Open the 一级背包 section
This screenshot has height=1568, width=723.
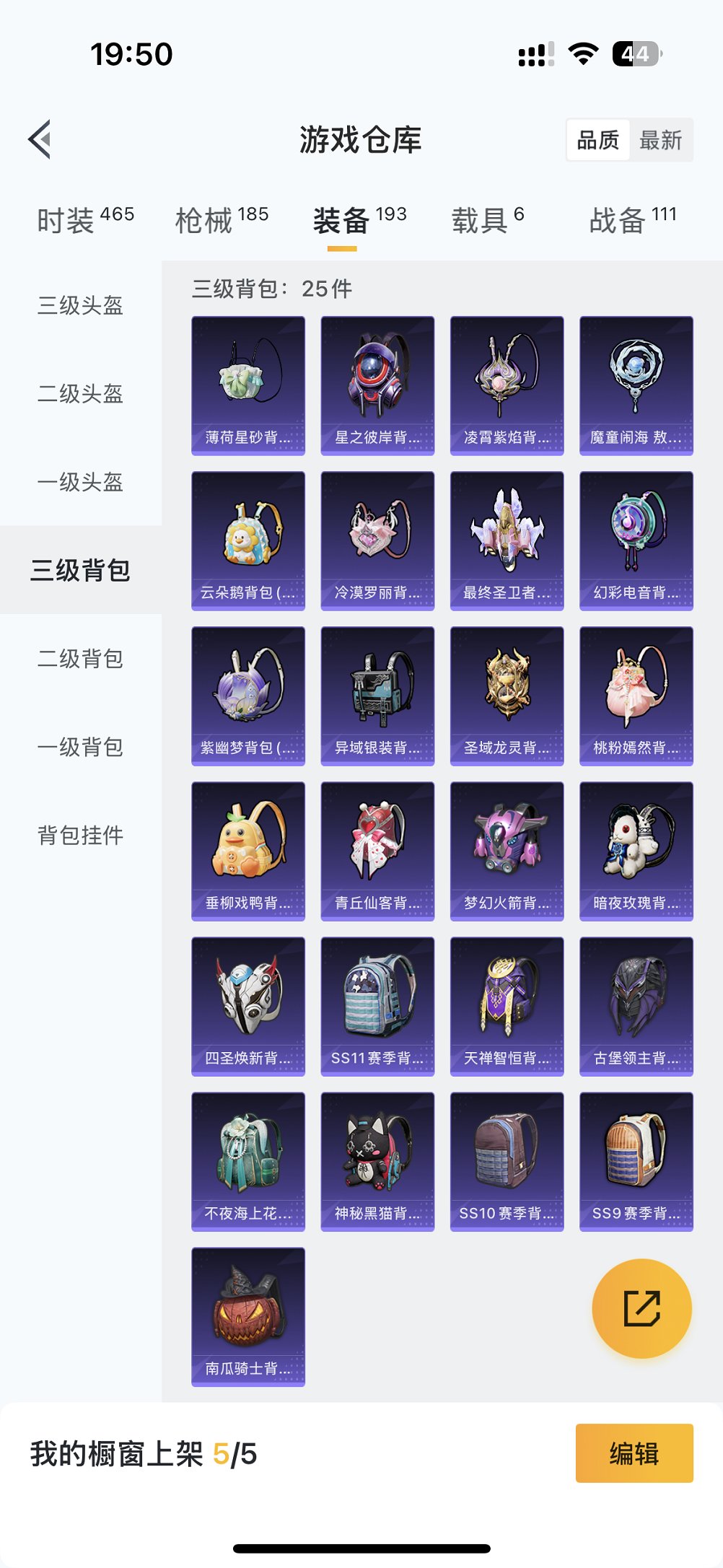[x=81, y=747]
